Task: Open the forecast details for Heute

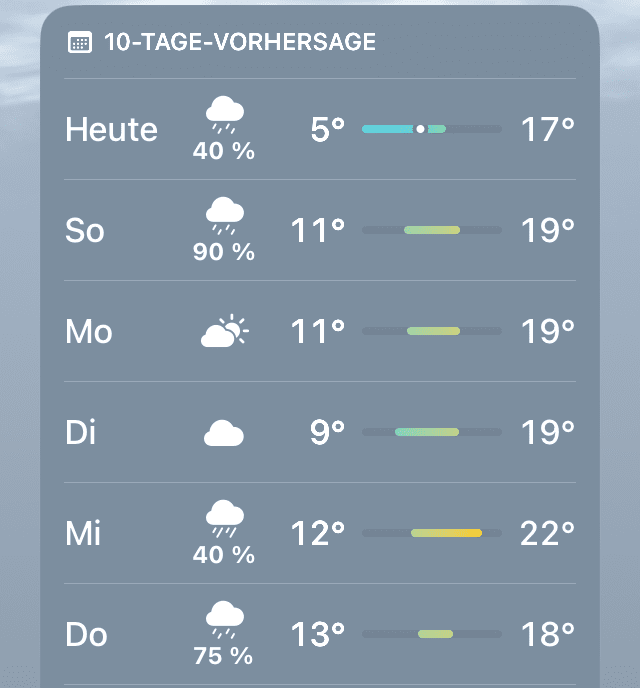Action: pyautogui.click(x=320, y=129)
